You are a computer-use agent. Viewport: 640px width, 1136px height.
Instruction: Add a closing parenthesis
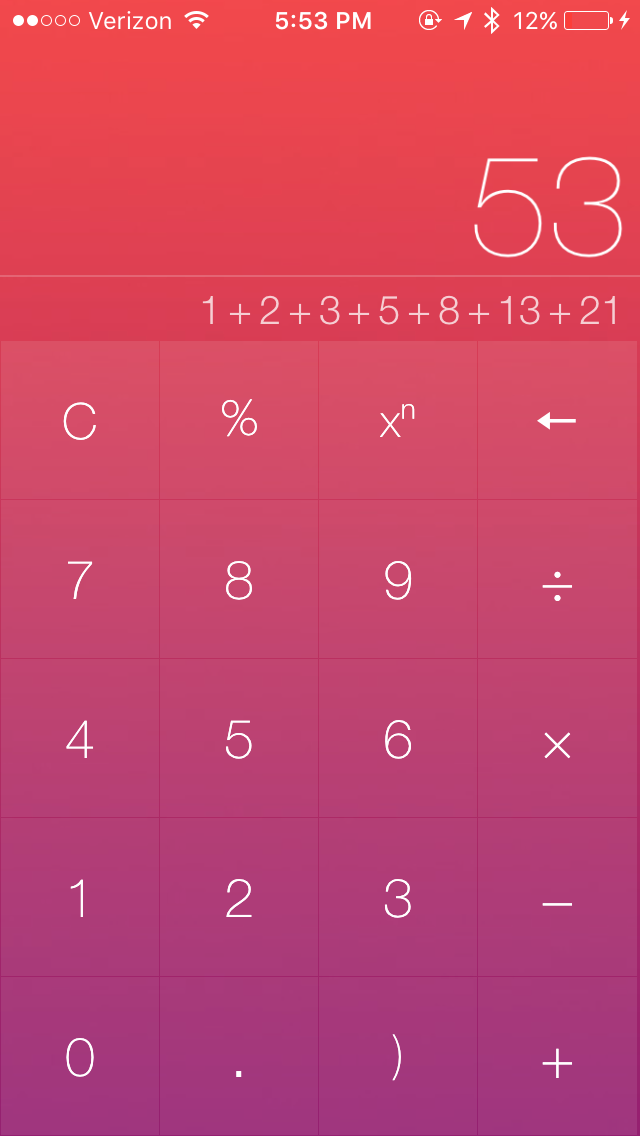coord(398,1057)
